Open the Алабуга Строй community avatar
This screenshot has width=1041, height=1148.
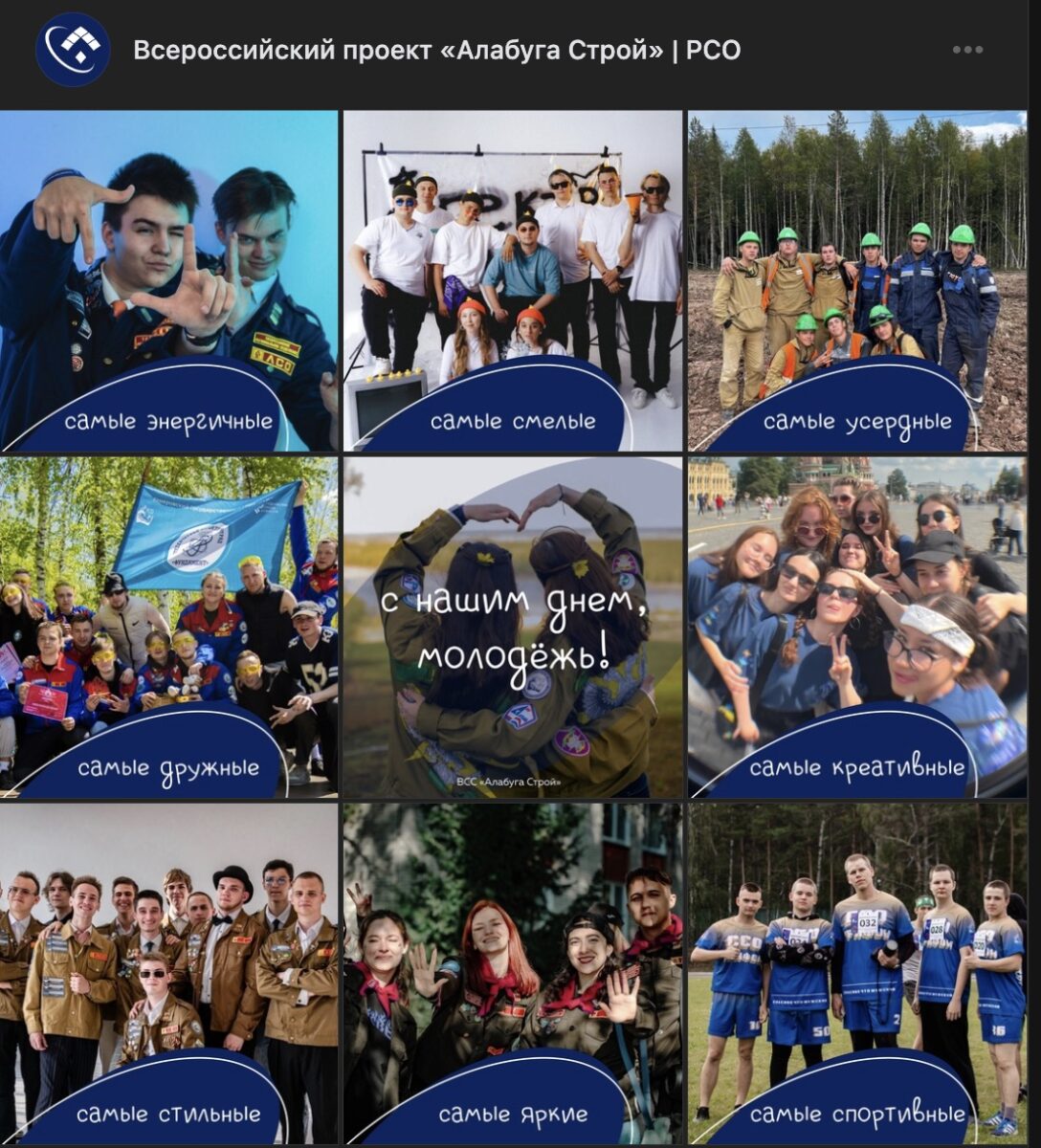click(x=73, y=50)
